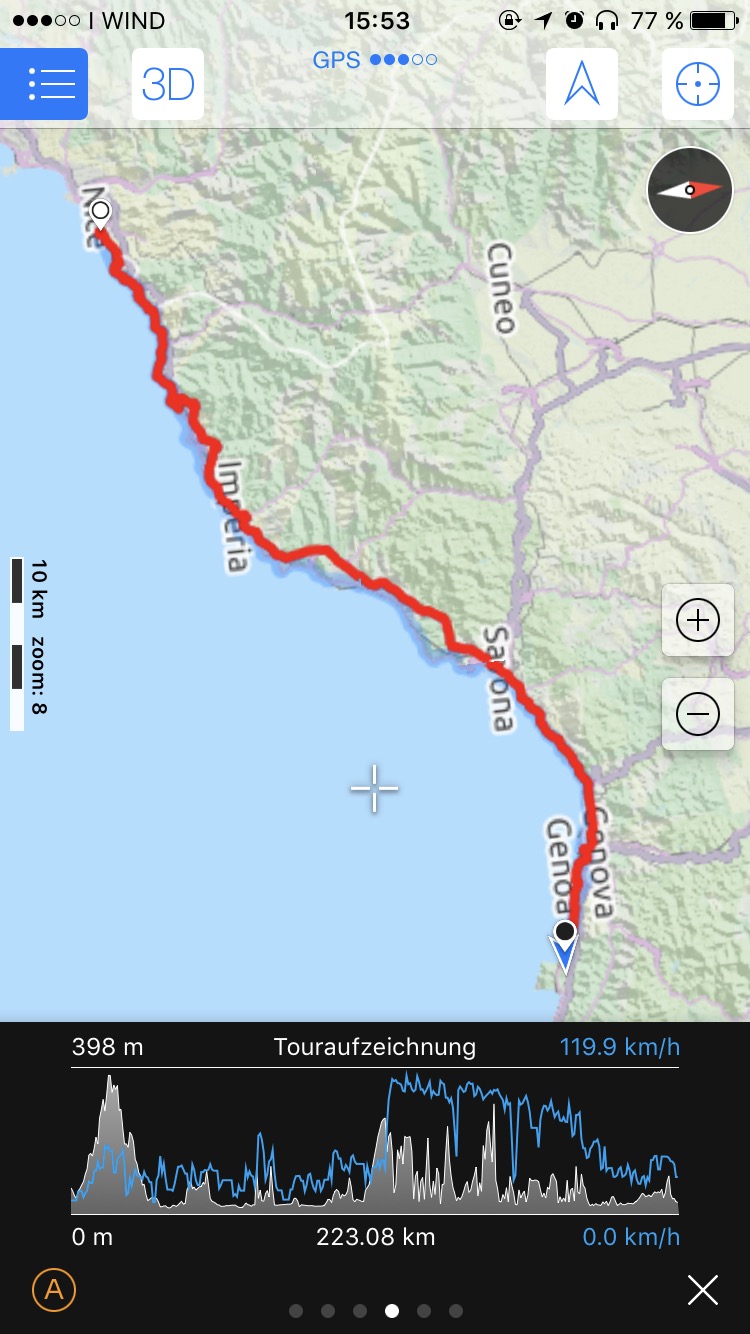Close the Touraufzeichnung panel
This screenshot has height=1334, width=750.
[x=703, y=1290]
